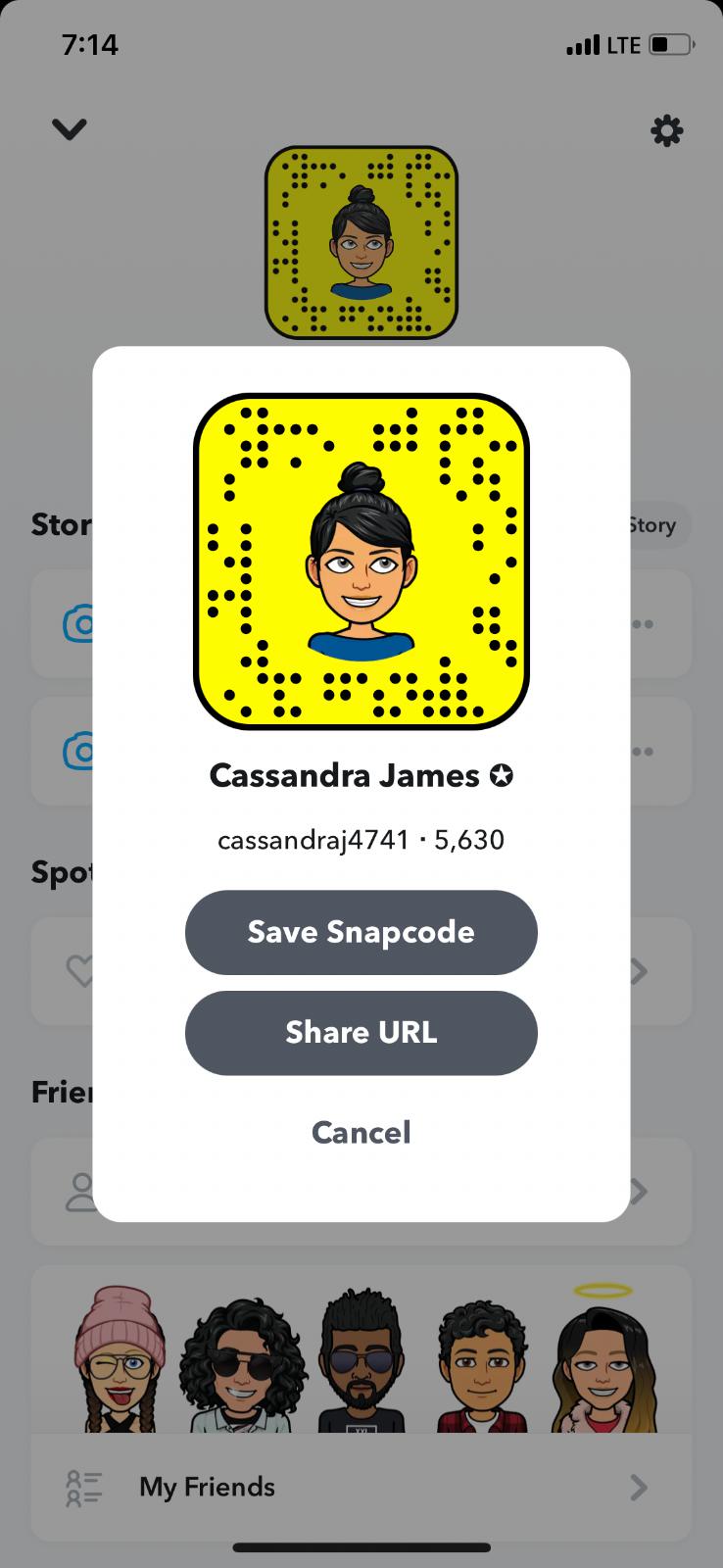Share the profile URL
The image size is (723, 1568).
361,1032
